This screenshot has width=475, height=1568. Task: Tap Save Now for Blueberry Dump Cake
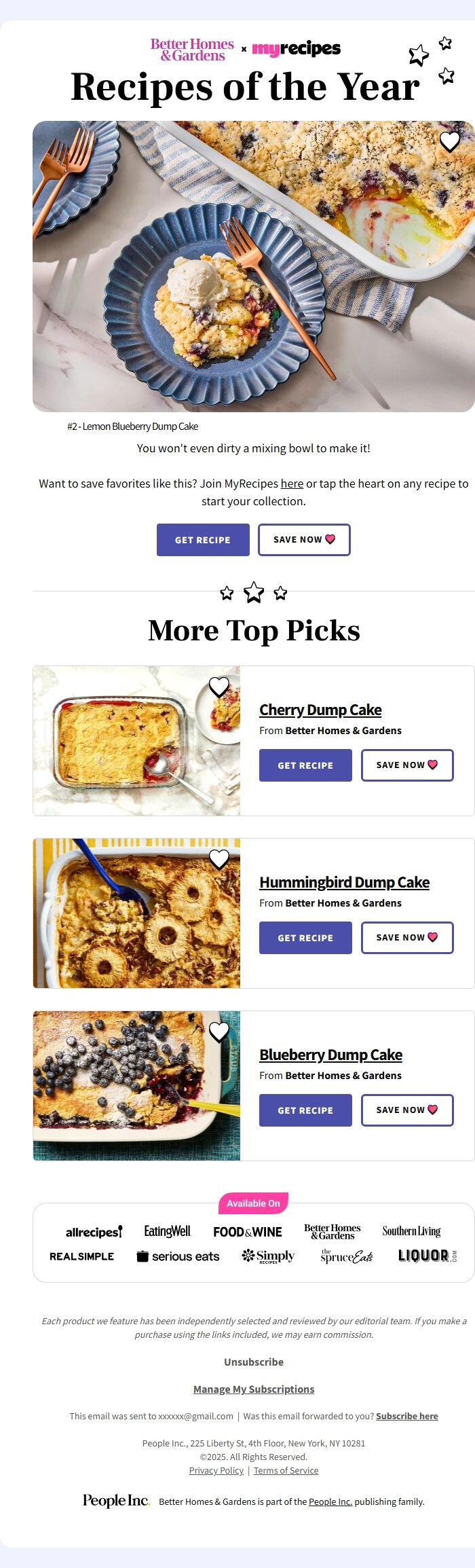407,1110
